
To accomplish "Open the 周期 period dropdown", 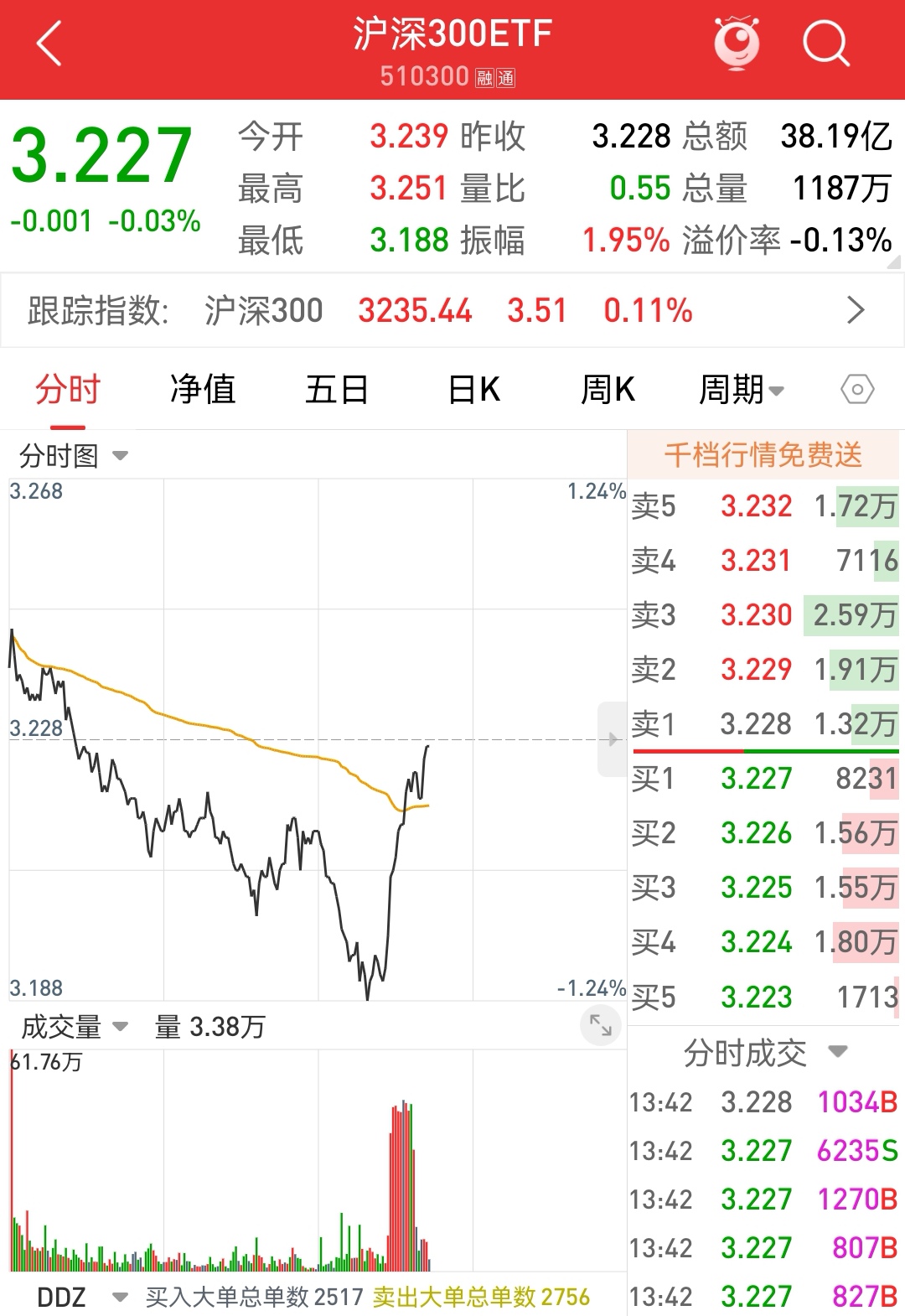I will tap(742, 390).
